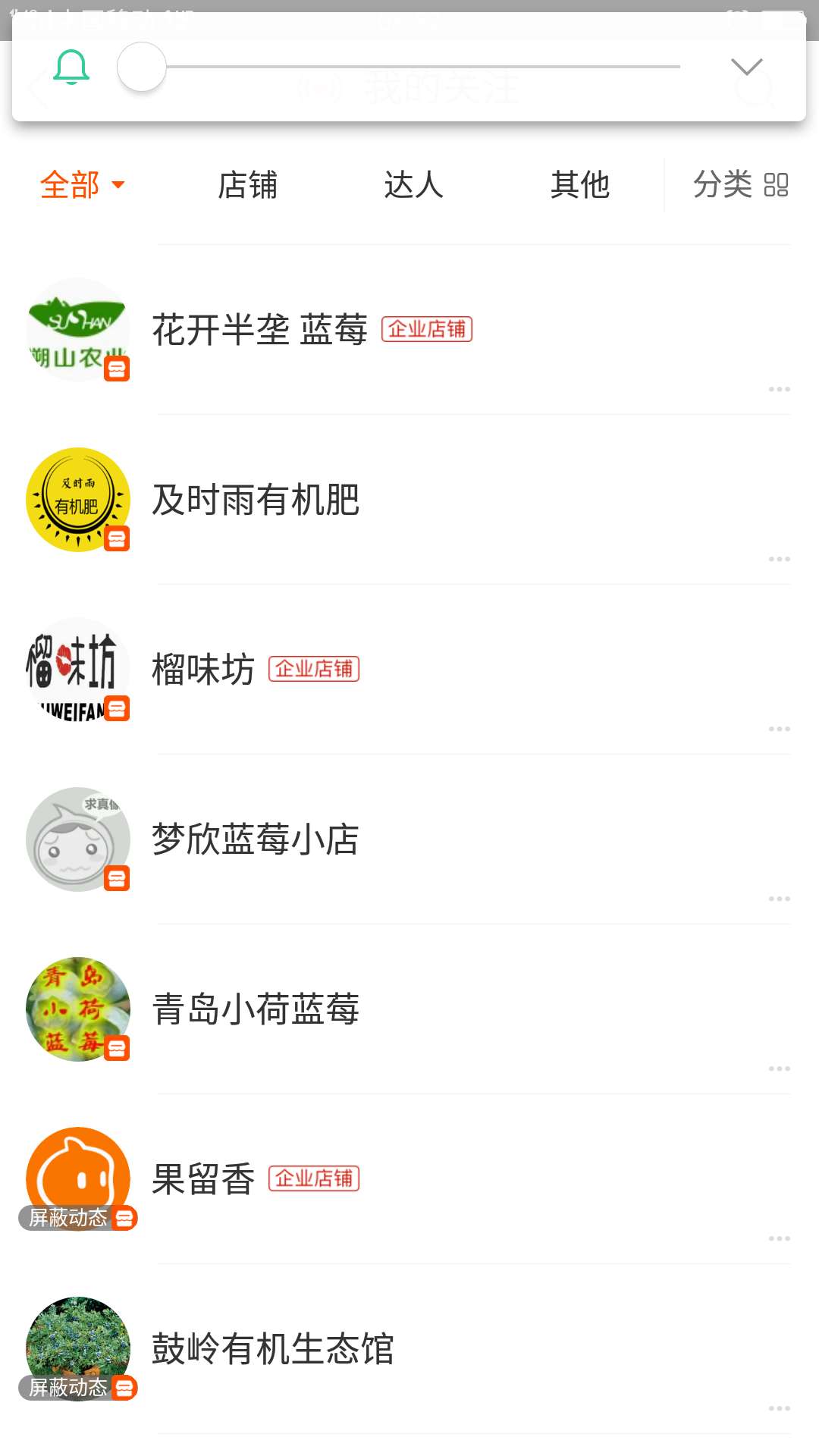Open more options for 花开半垄 蓝莓
819x1456 pixels.
coord(779,389)
